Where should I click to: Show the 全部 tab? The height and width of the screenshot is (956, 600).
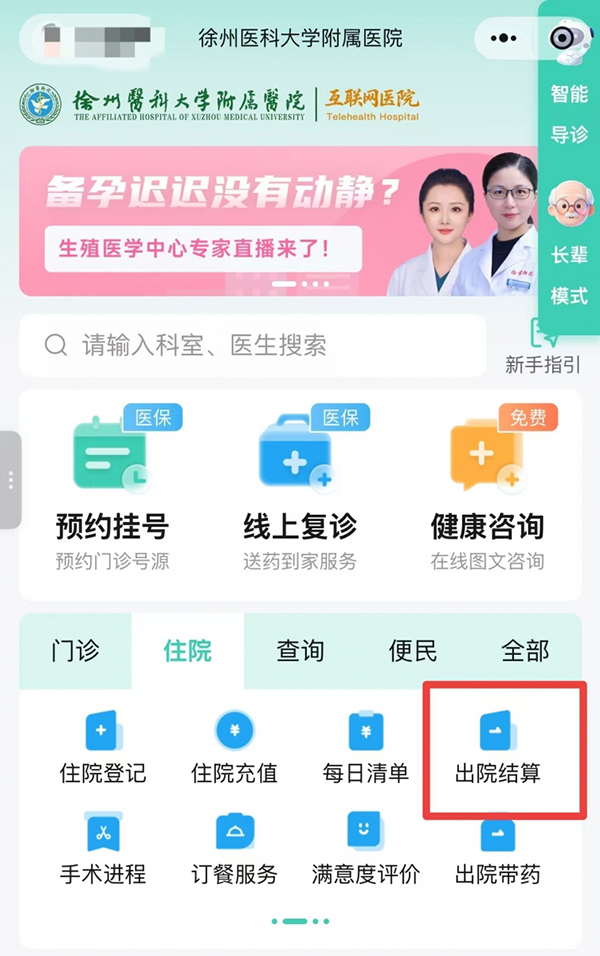[x=525, y=651]
